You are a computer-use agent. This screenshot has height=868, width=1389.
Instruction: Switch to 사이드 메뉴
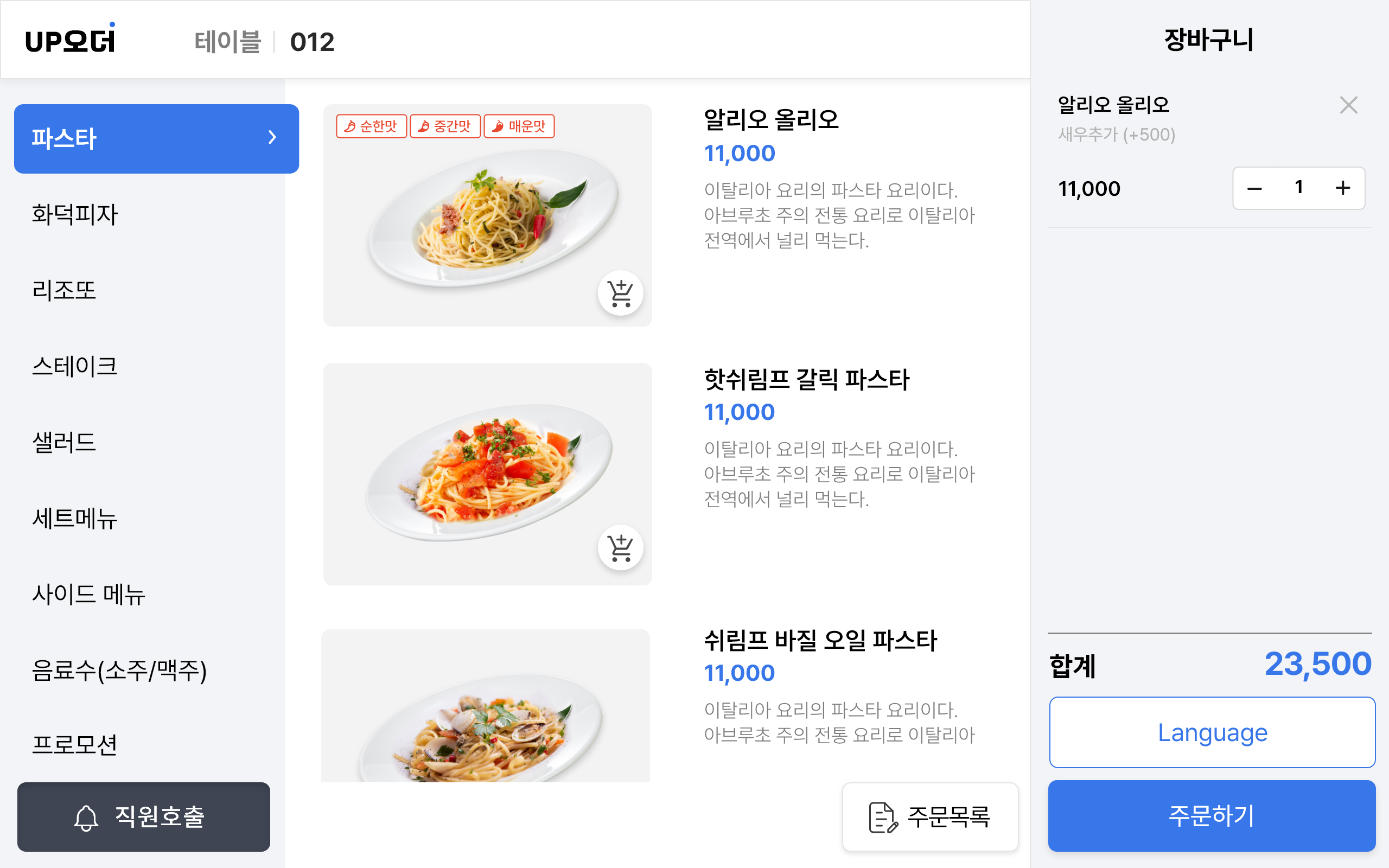click(89, 594)
